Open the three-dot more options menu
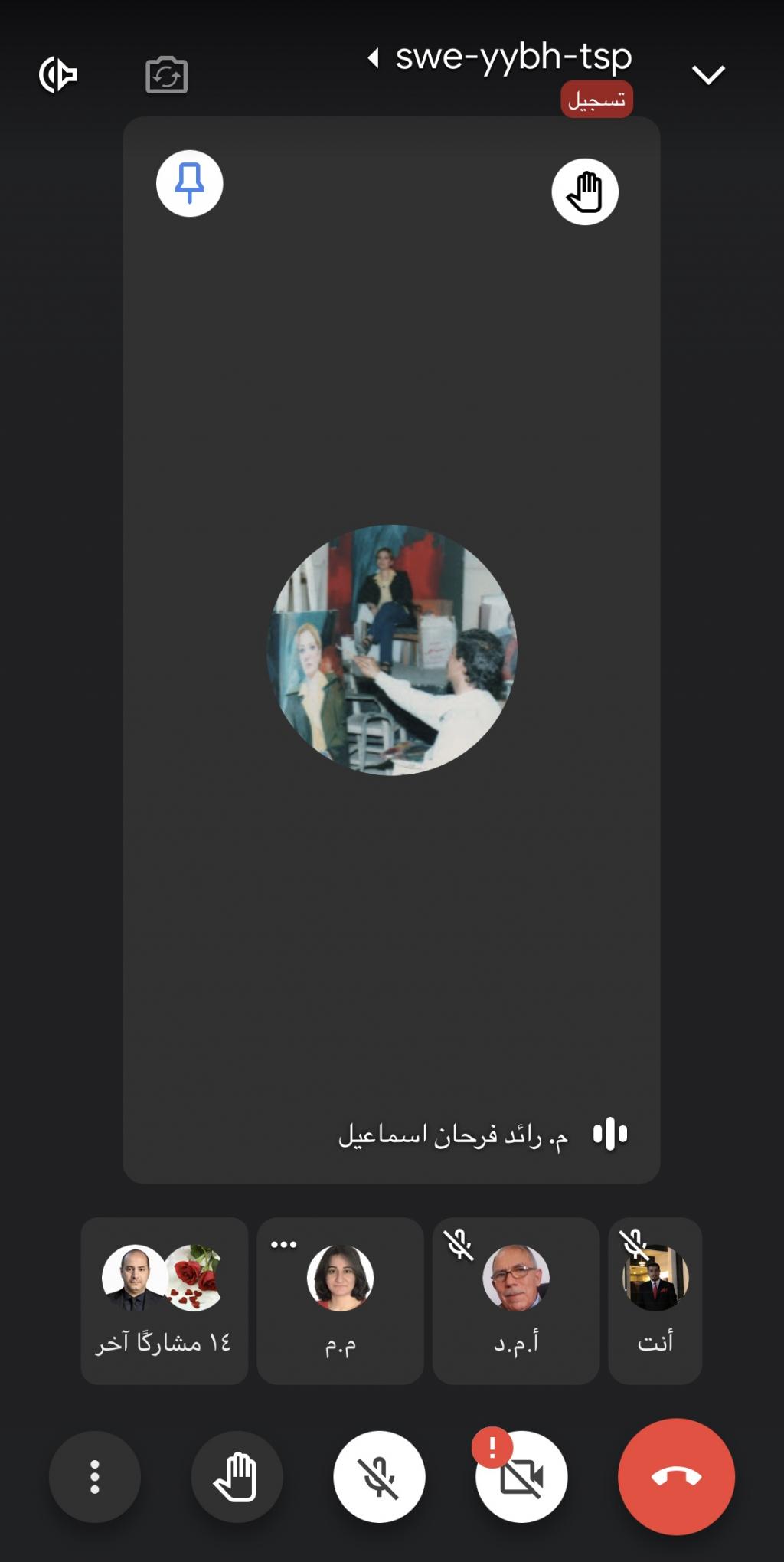The width and height of the screenshot is (784, 1562). (x=95, y=1476)
